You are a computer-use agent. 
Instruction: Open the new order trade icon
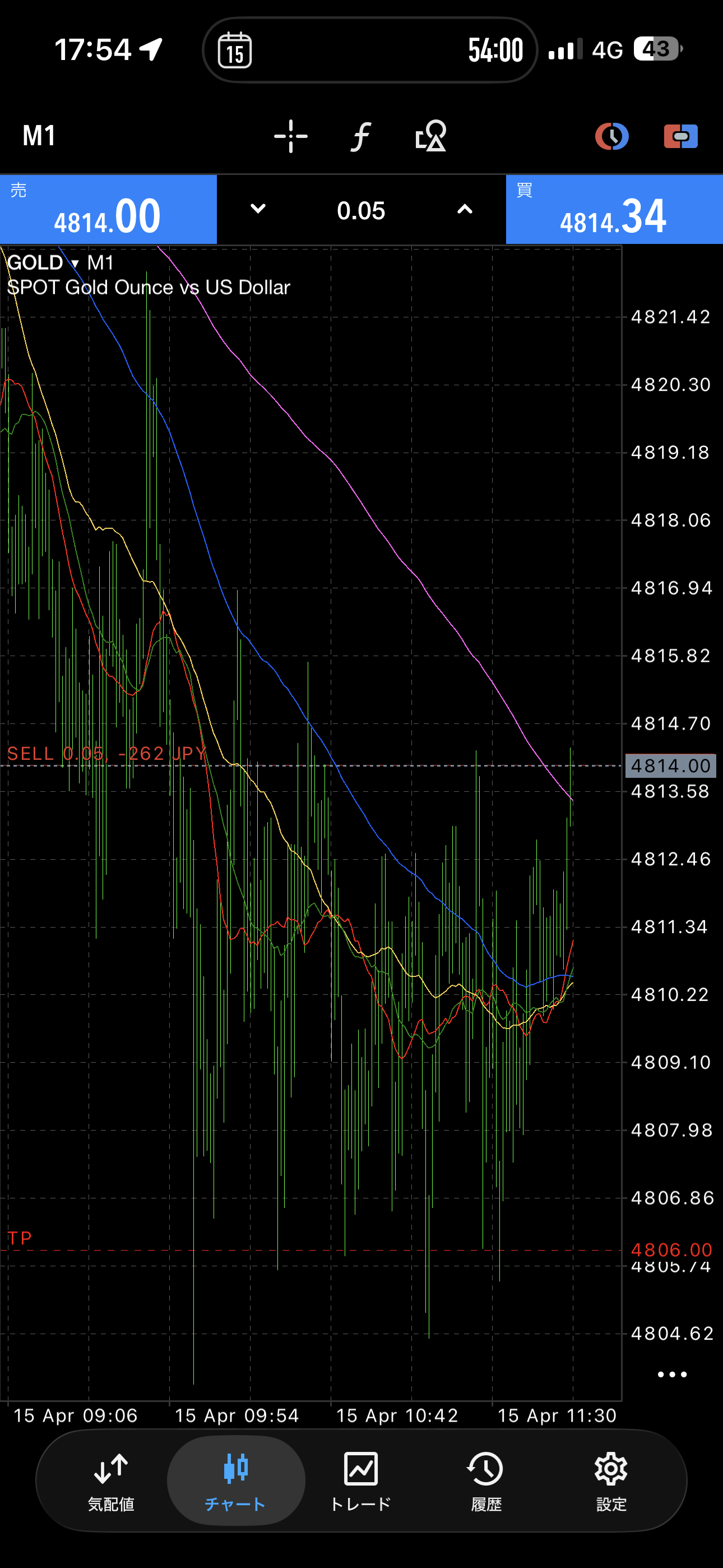(x=680, y=136)
